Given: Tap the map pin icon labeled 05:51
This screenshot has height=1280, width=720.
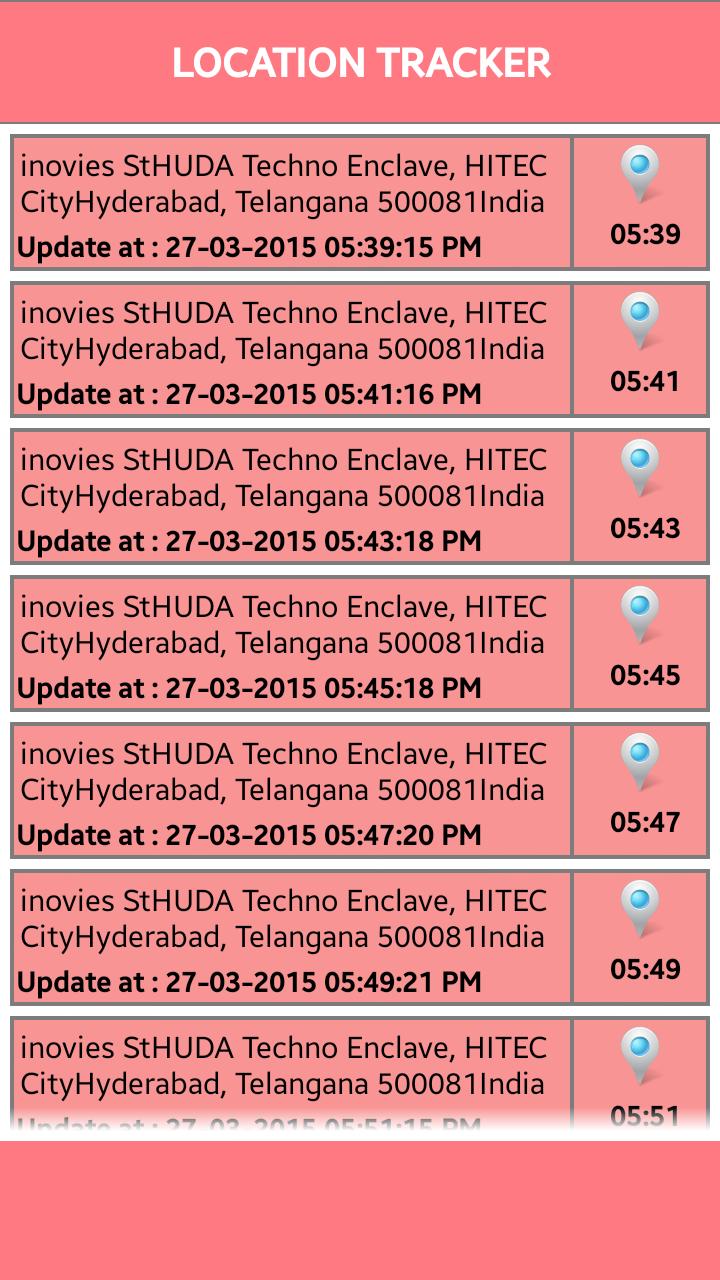Looking at the screenshot, I should 640,1057.
